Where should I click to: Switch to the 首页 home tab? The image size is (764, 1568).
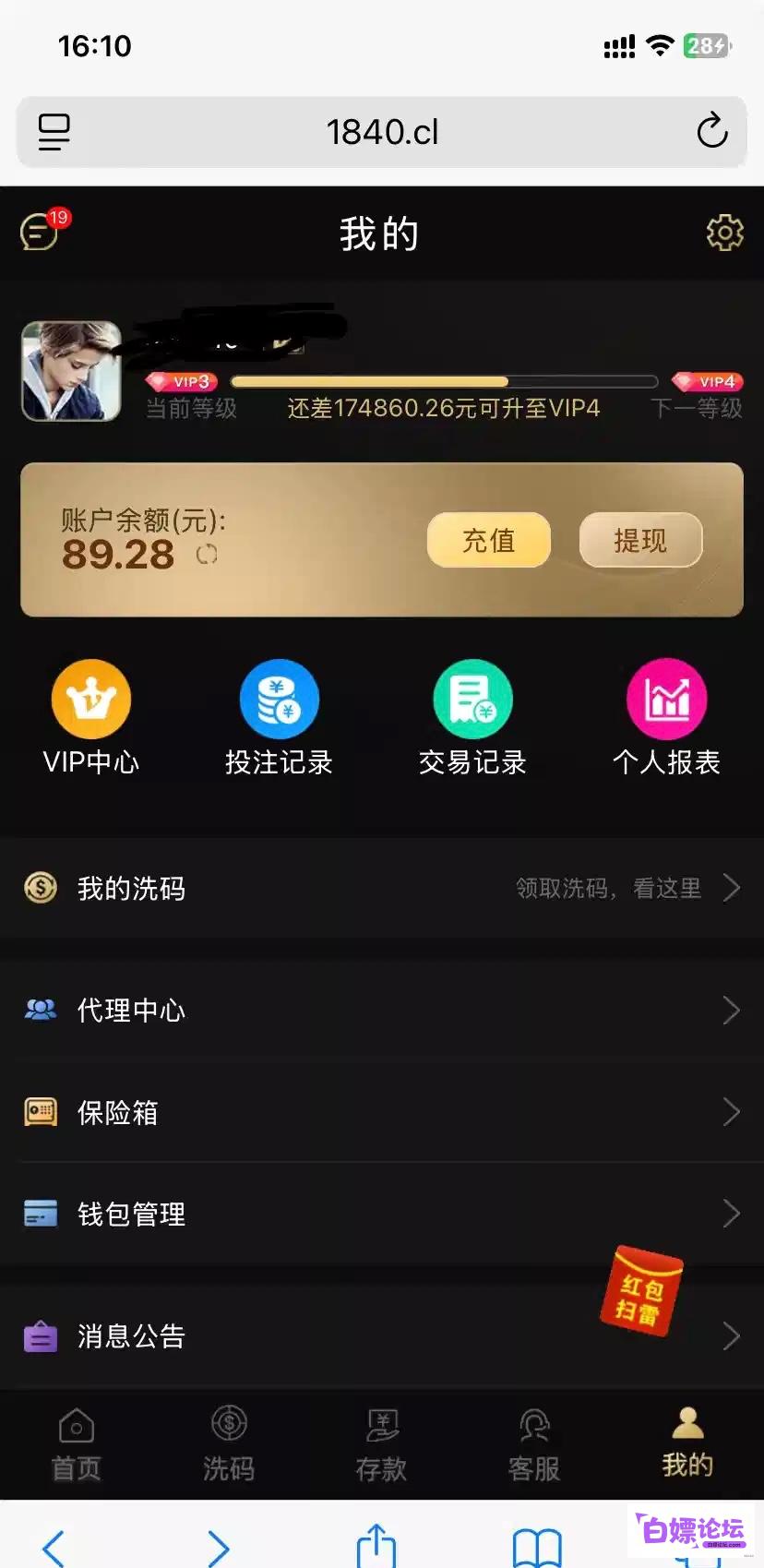coord(77,1445)
